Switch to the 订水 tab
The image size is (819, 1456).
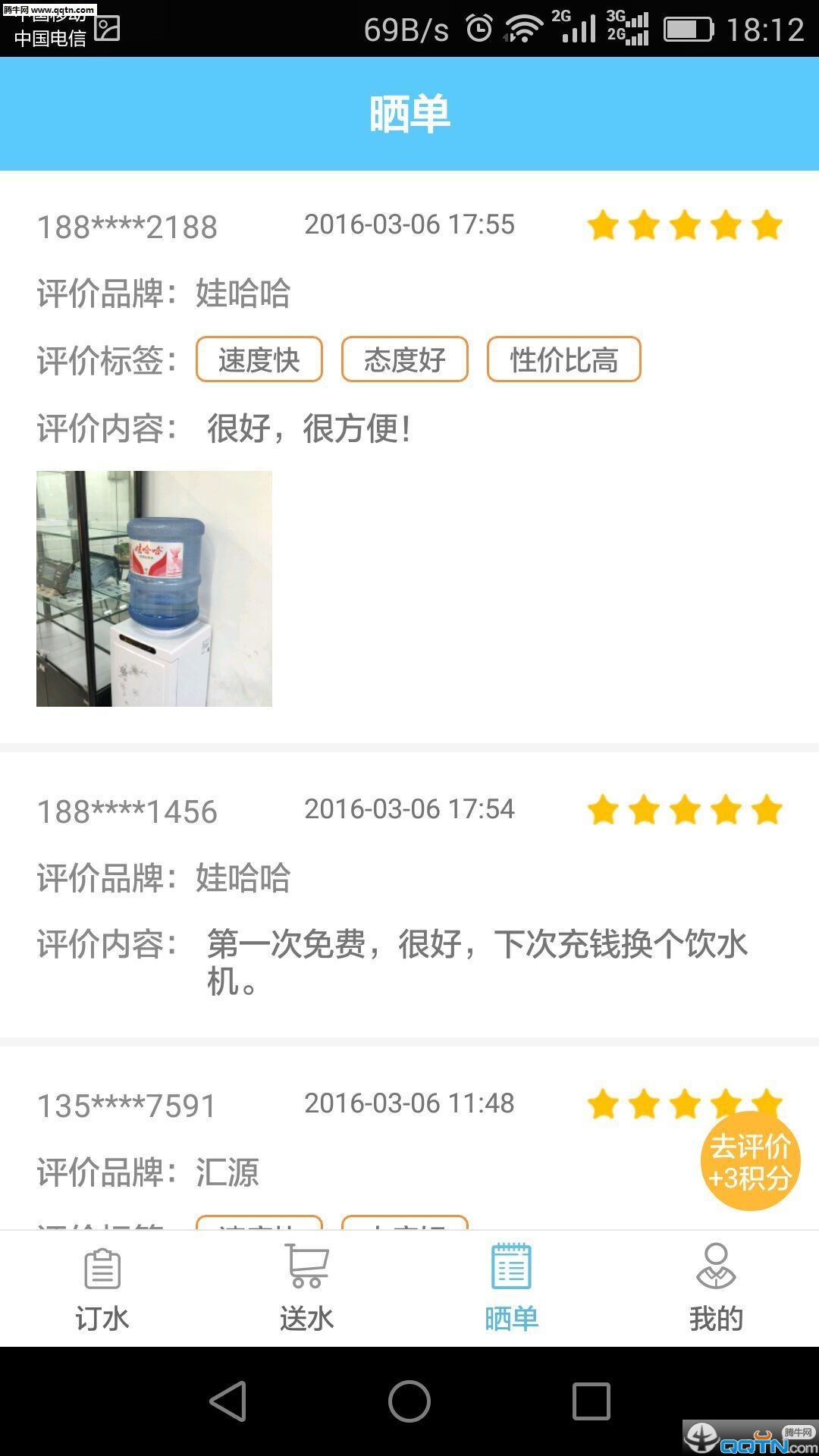(102, 1288)
